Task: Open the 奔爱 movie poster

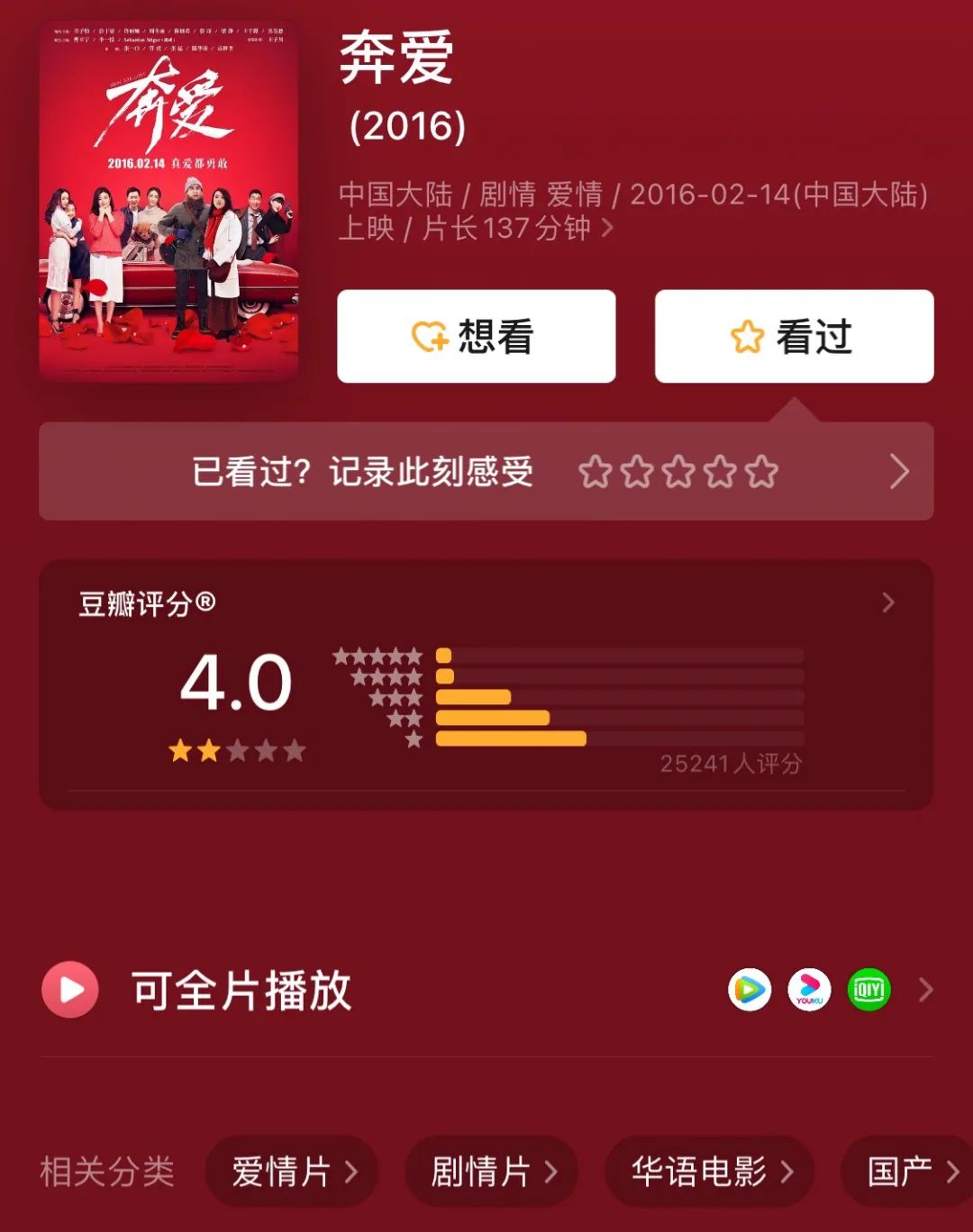Action: click(168, 202)
